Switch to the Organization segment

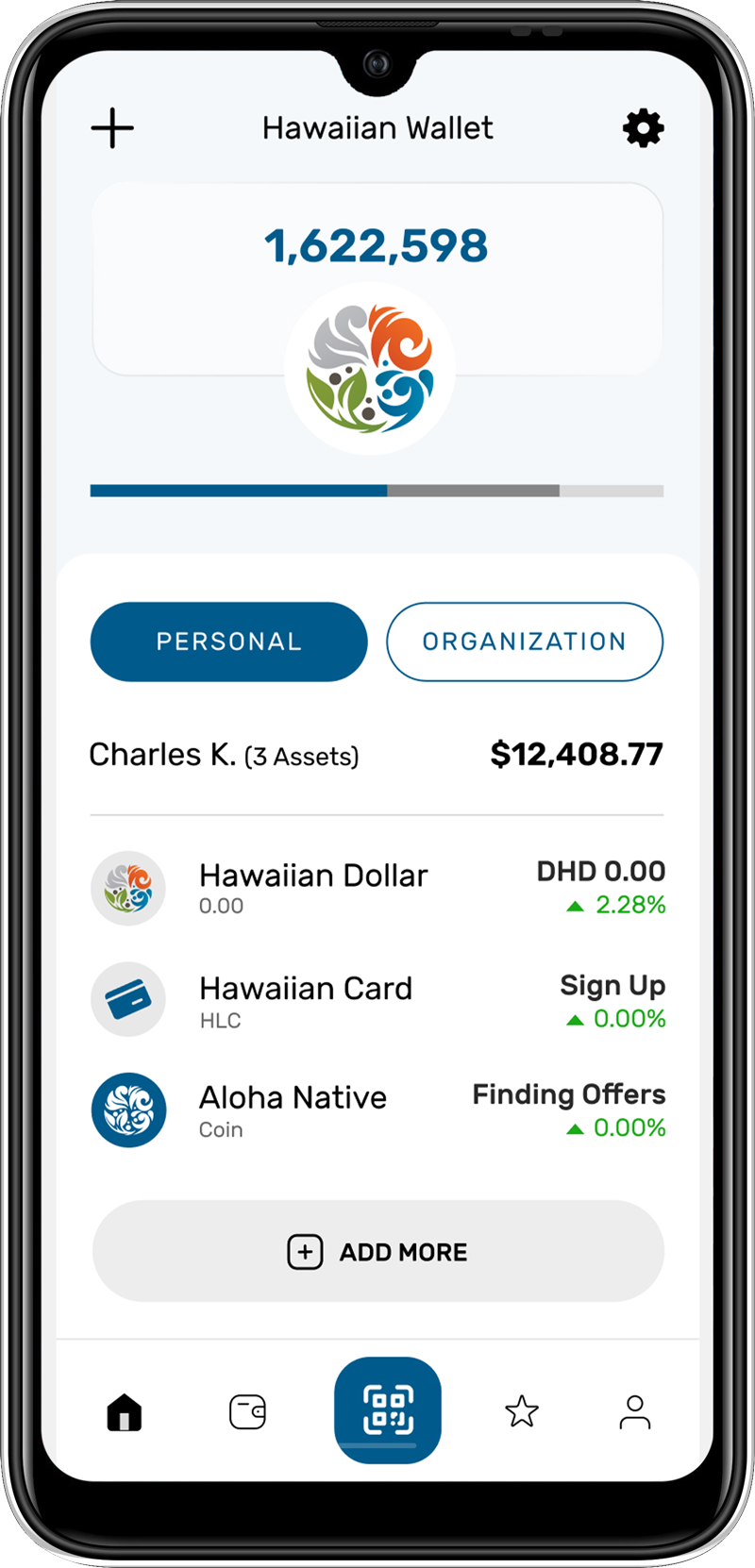tap(525, 642)
